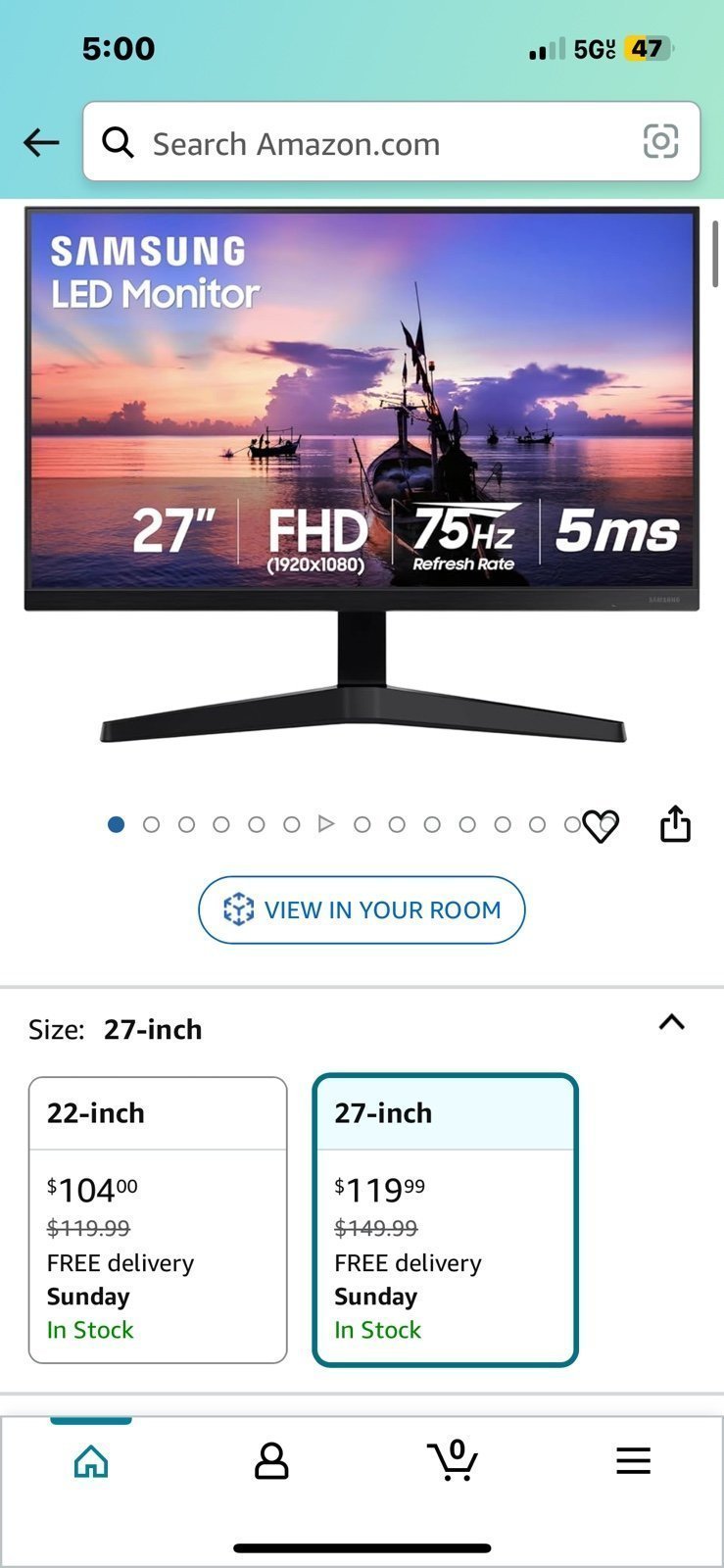
Task: Select the 27-inch size option
Action: click(x=445, y=1220)
